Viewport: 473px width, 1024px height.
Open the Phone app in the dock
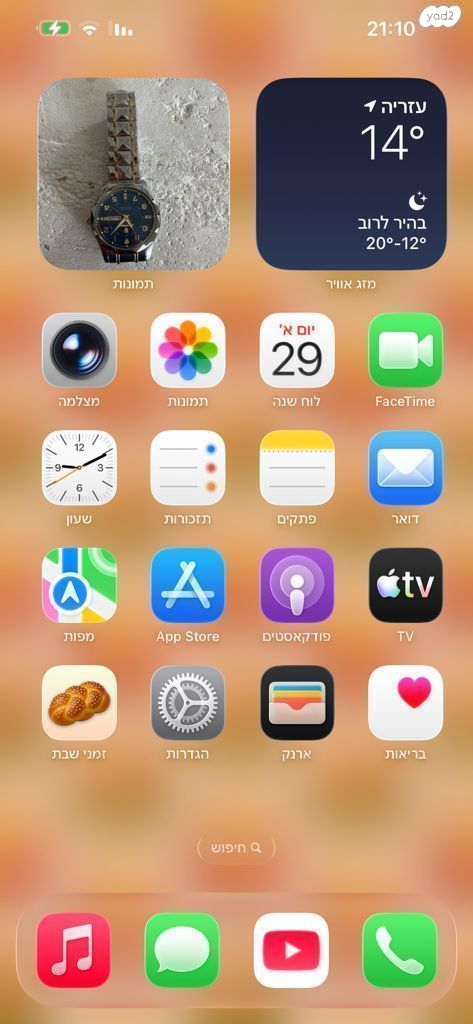(x=400, y=950)
